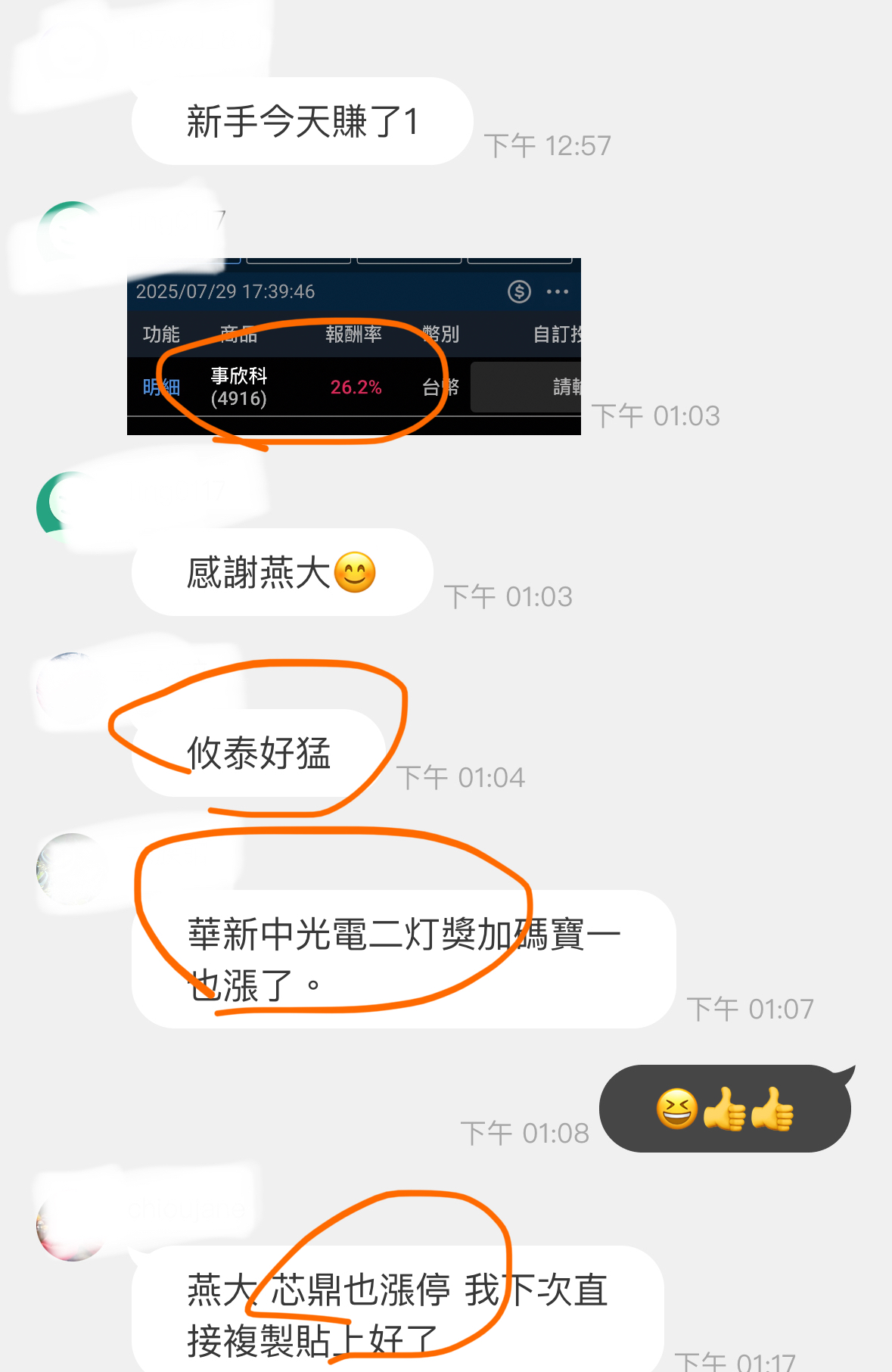
Task: Open avatar of sender of 華新中光電 message
Action: (72, 869)
